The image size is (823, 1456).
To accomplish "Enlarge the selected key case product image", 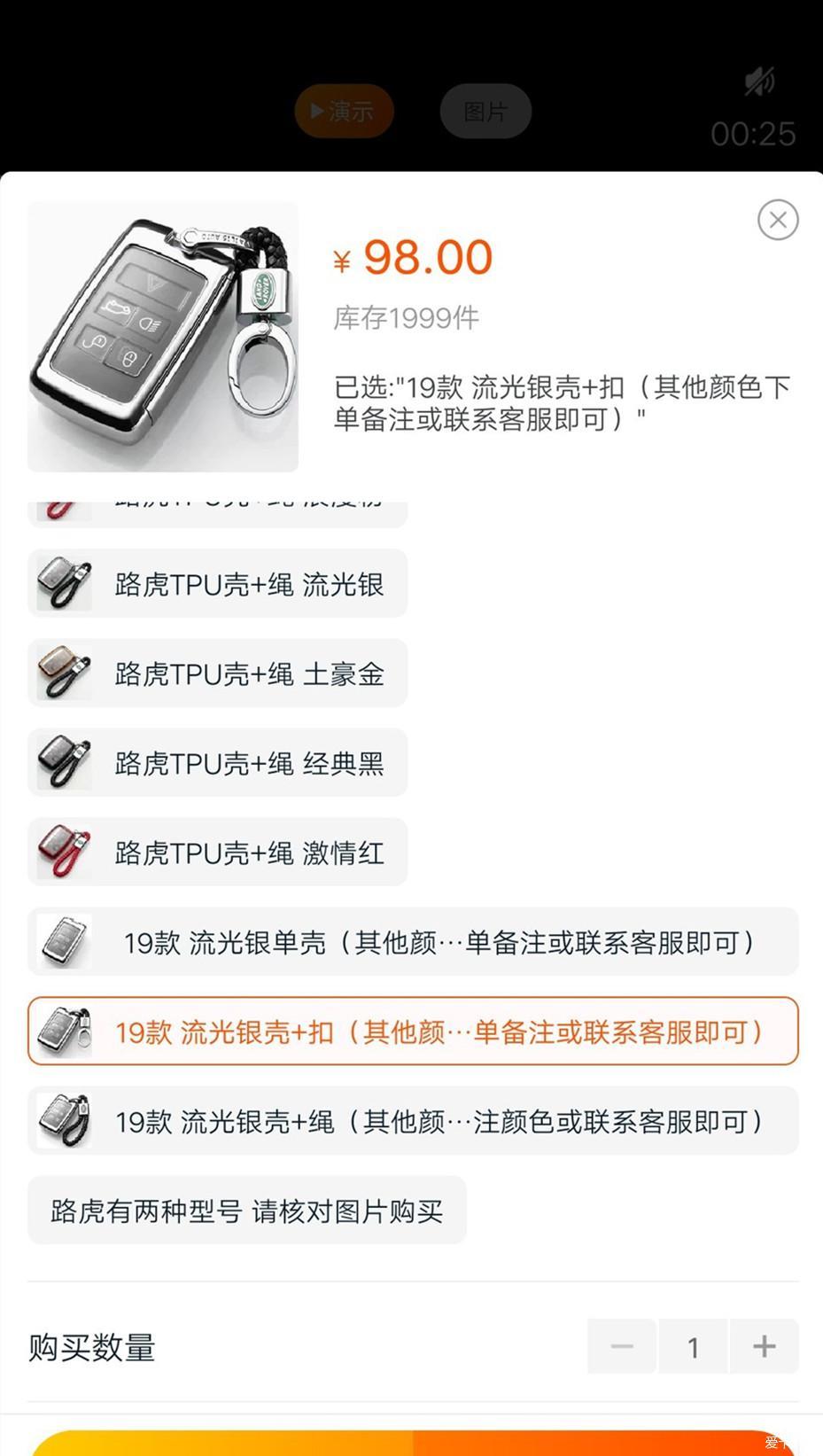I will click(163, 337).
